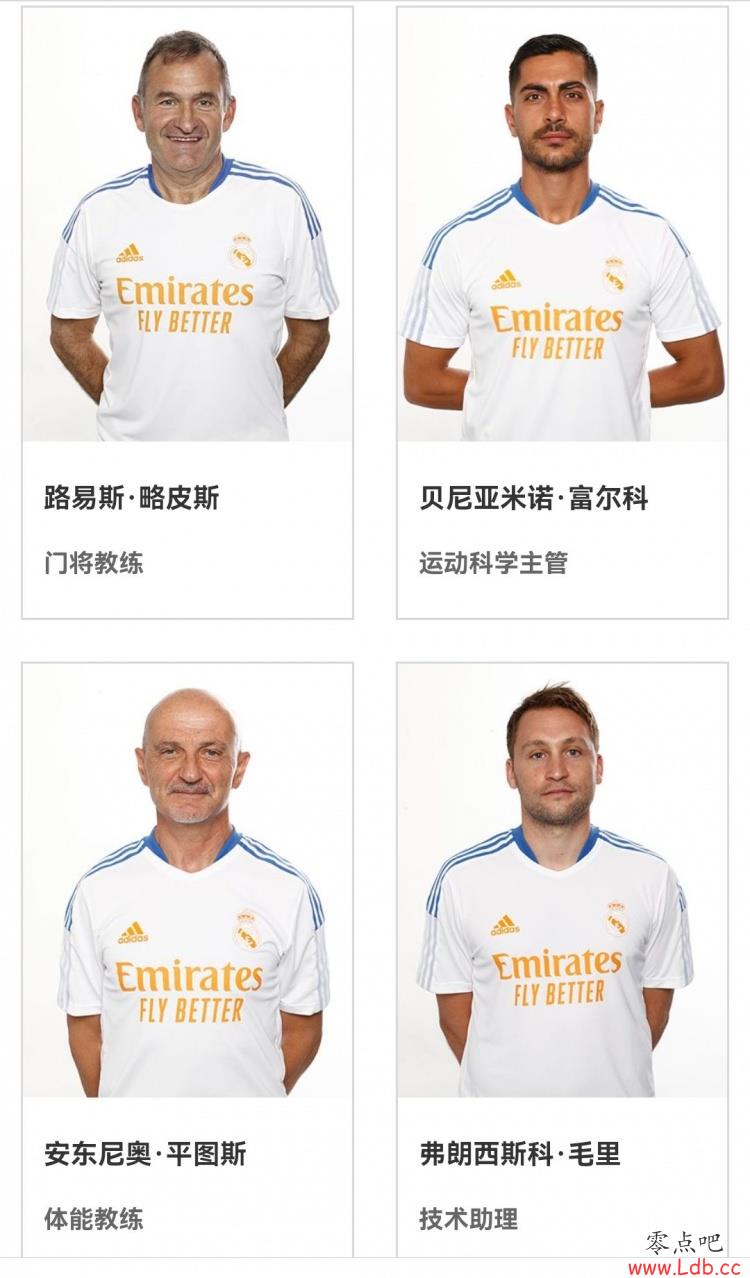Open 贝尼亚米诺·富尔科 staff card
This screenshot has width=750, height=1278.
pos(562,312)
